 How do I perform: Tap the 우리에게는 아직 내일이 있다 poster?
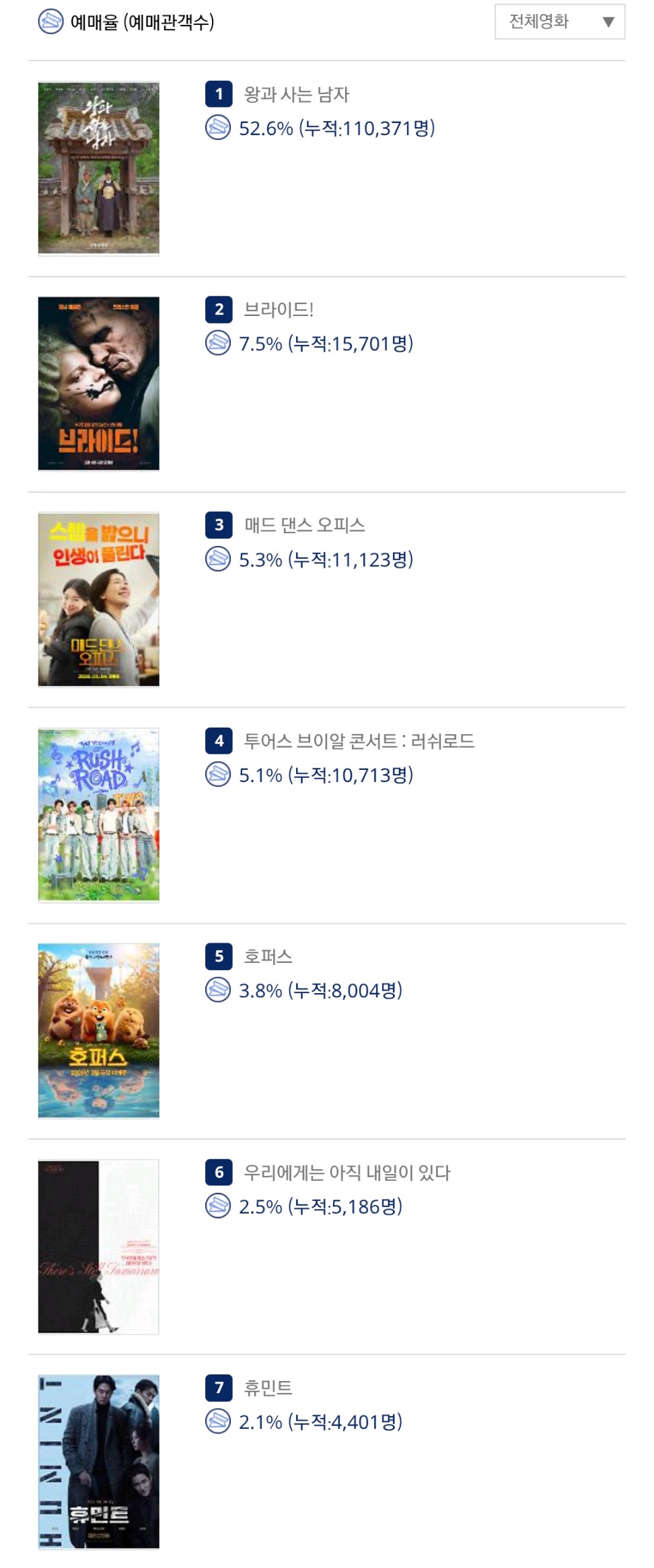tap(99, 1247)
